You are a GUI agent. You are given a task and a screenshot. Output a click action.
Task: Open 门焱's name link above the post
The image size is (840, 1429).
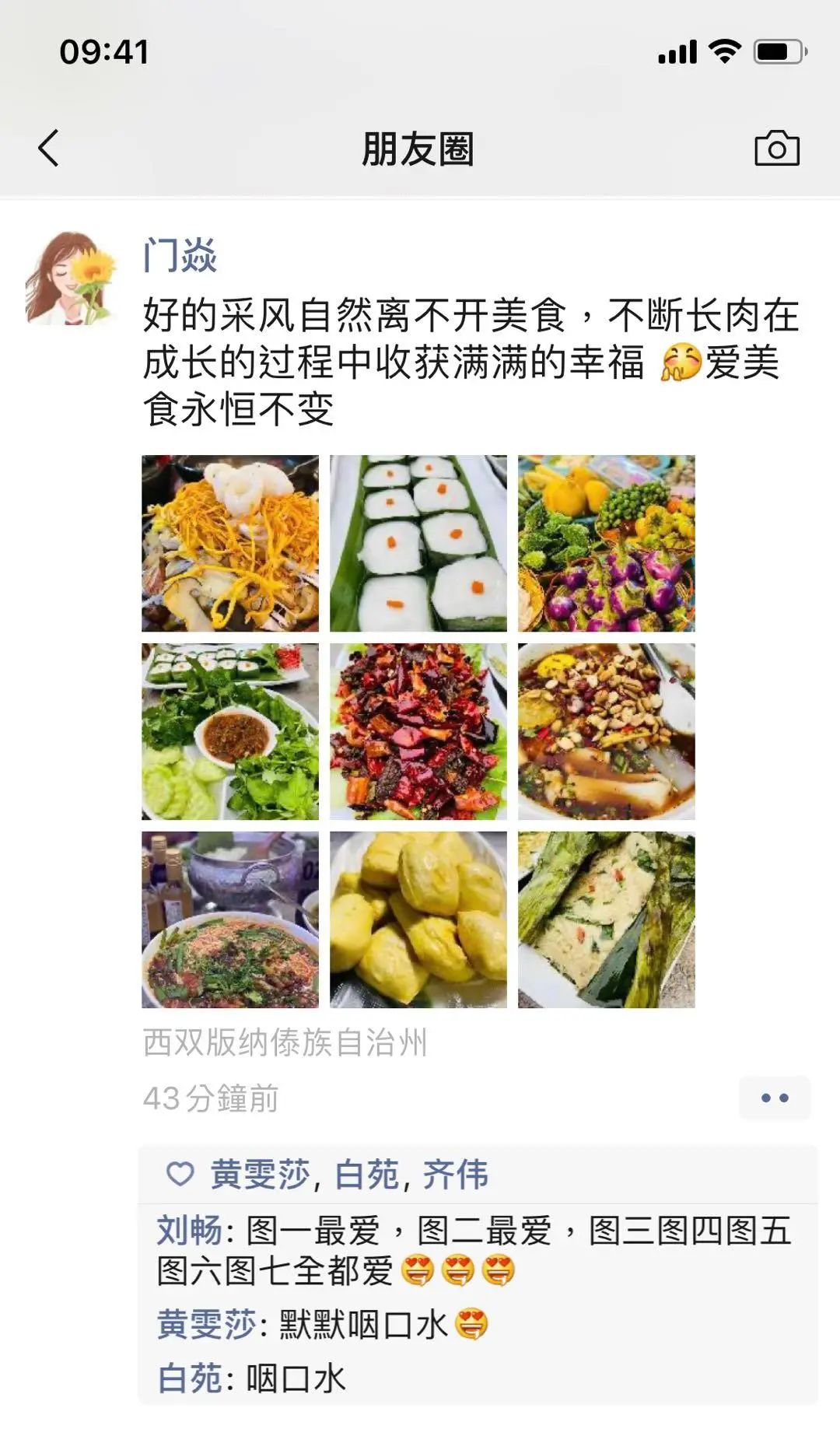pos(180,255)
